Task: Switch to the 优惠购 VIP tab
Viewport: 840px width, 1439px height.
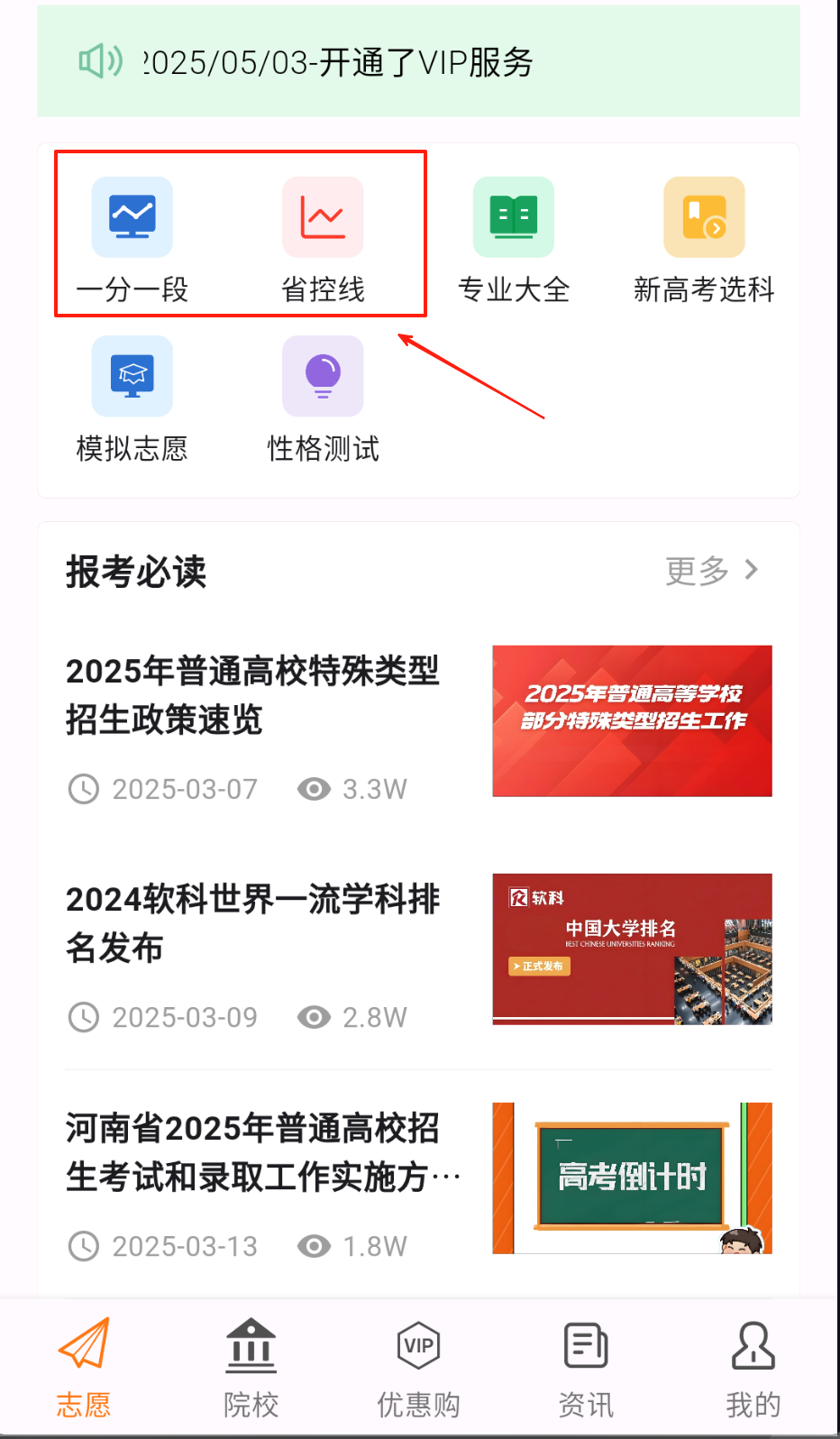Action: [418, 1368]
